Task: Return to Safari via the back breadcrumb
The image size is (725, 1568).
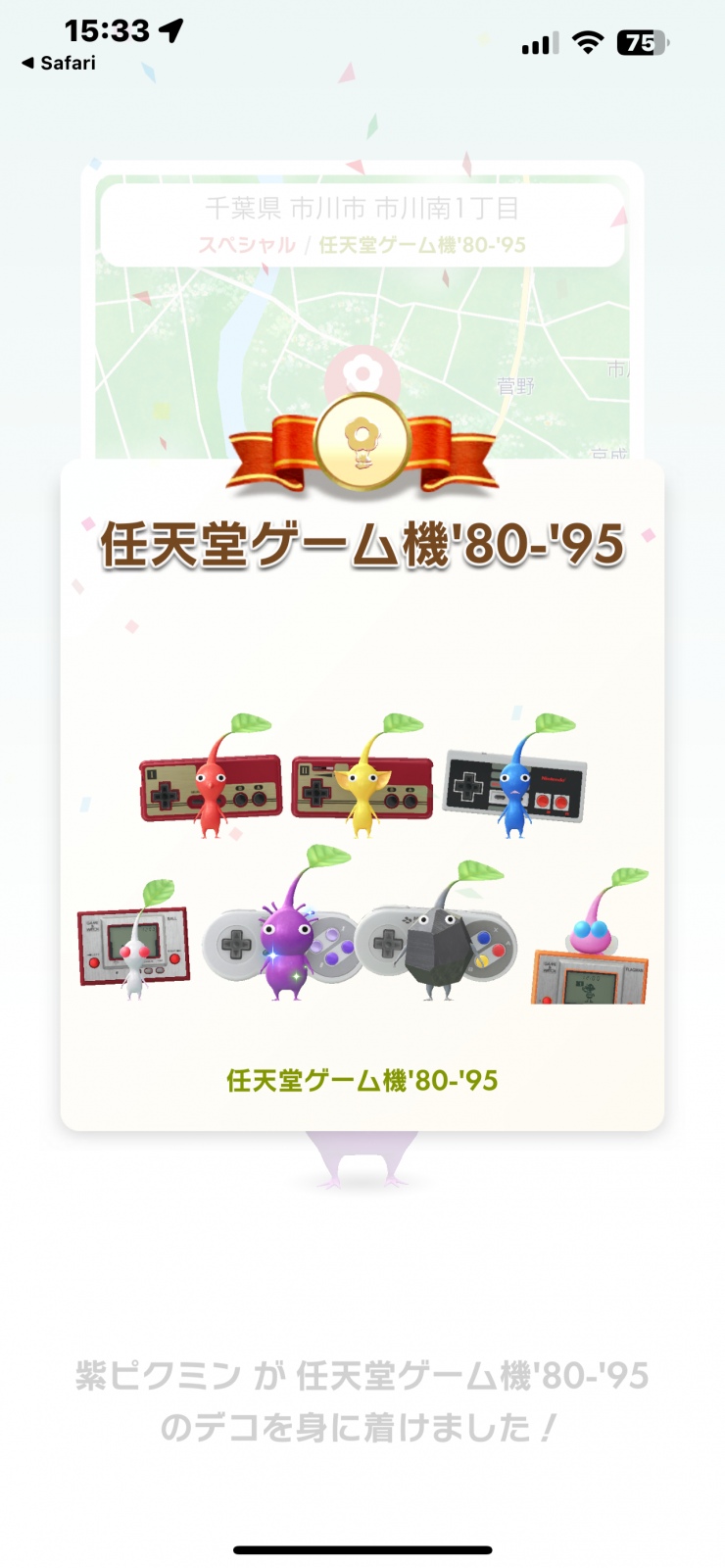Action: tap(59, 63)
